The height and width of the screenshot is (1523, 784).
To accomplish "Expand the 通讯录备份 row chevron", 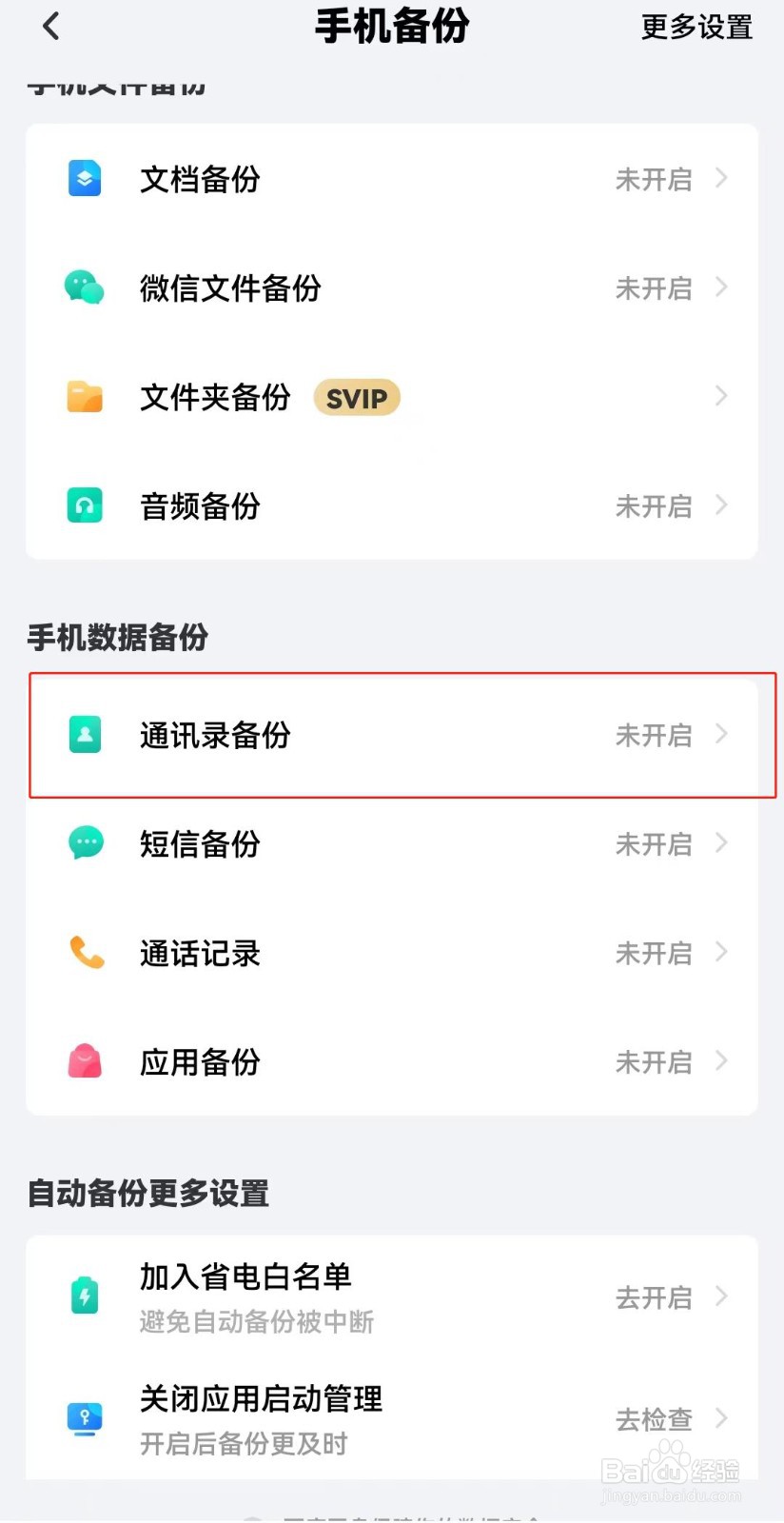I will coord(722,735).
